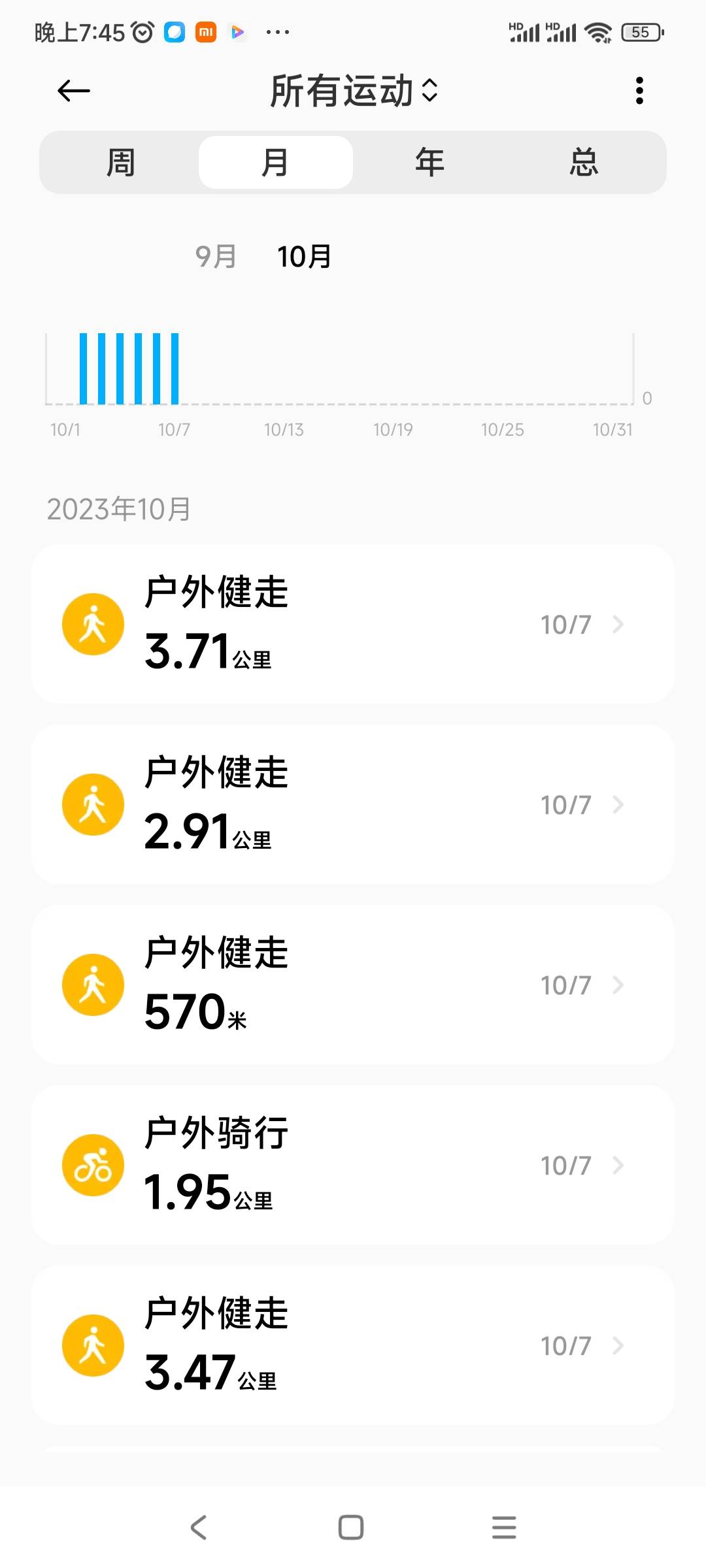Screen dimensions: 706x1568
Task: Switch to the 年 yearly tab
Action: pyautogui.click(x=429, y=161)
